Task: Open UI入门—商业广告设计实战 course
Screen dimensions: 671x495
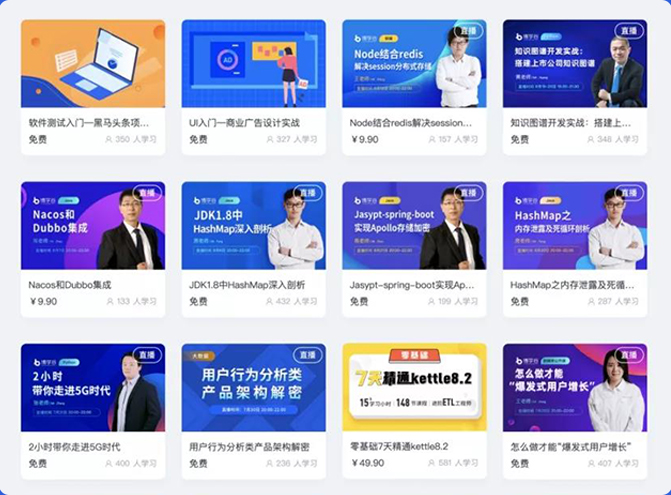Action: pyautogui.click(x=253, y=64)
